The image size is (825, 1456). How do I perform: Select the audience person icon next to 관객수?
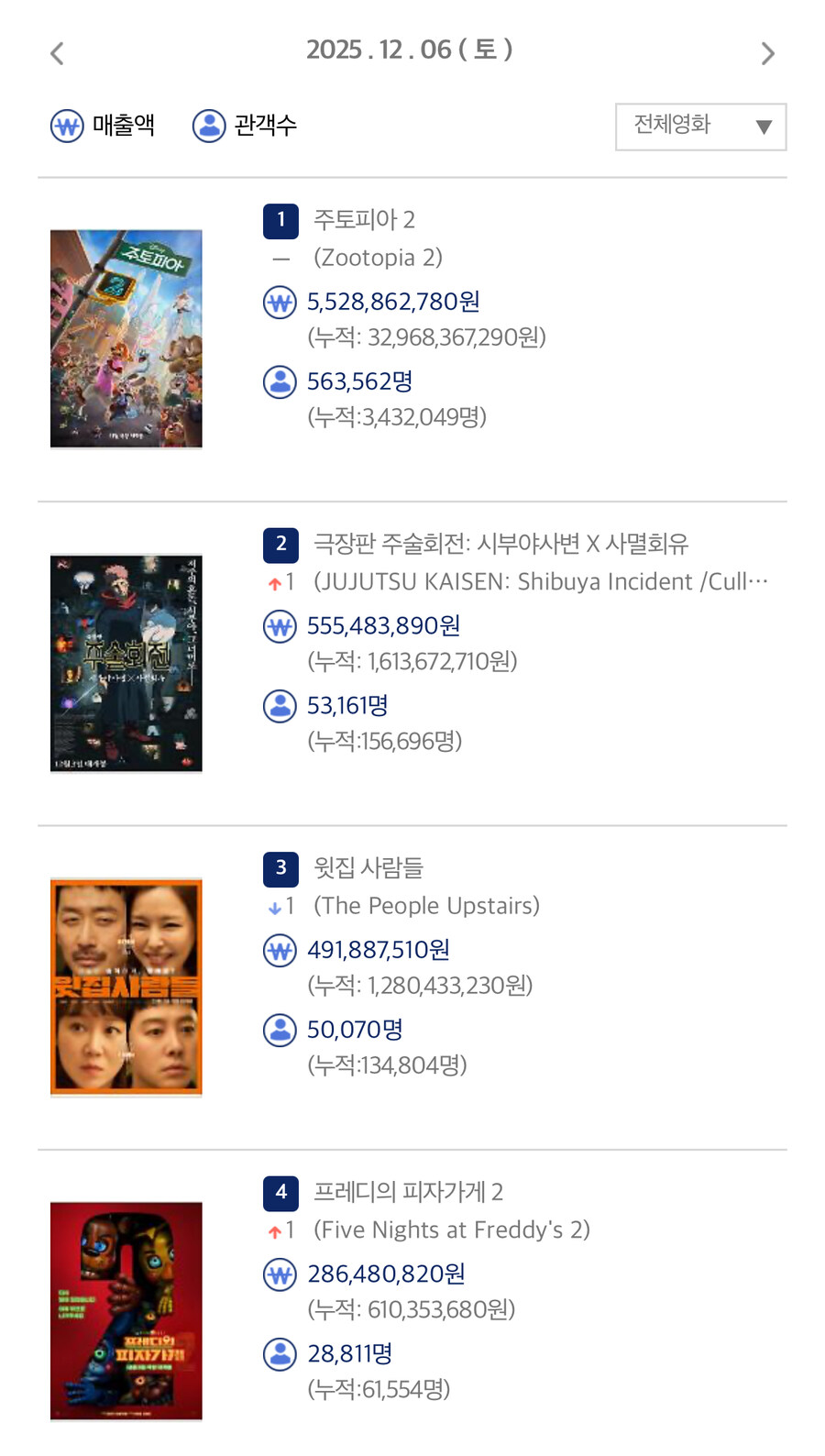click(209, 126)
